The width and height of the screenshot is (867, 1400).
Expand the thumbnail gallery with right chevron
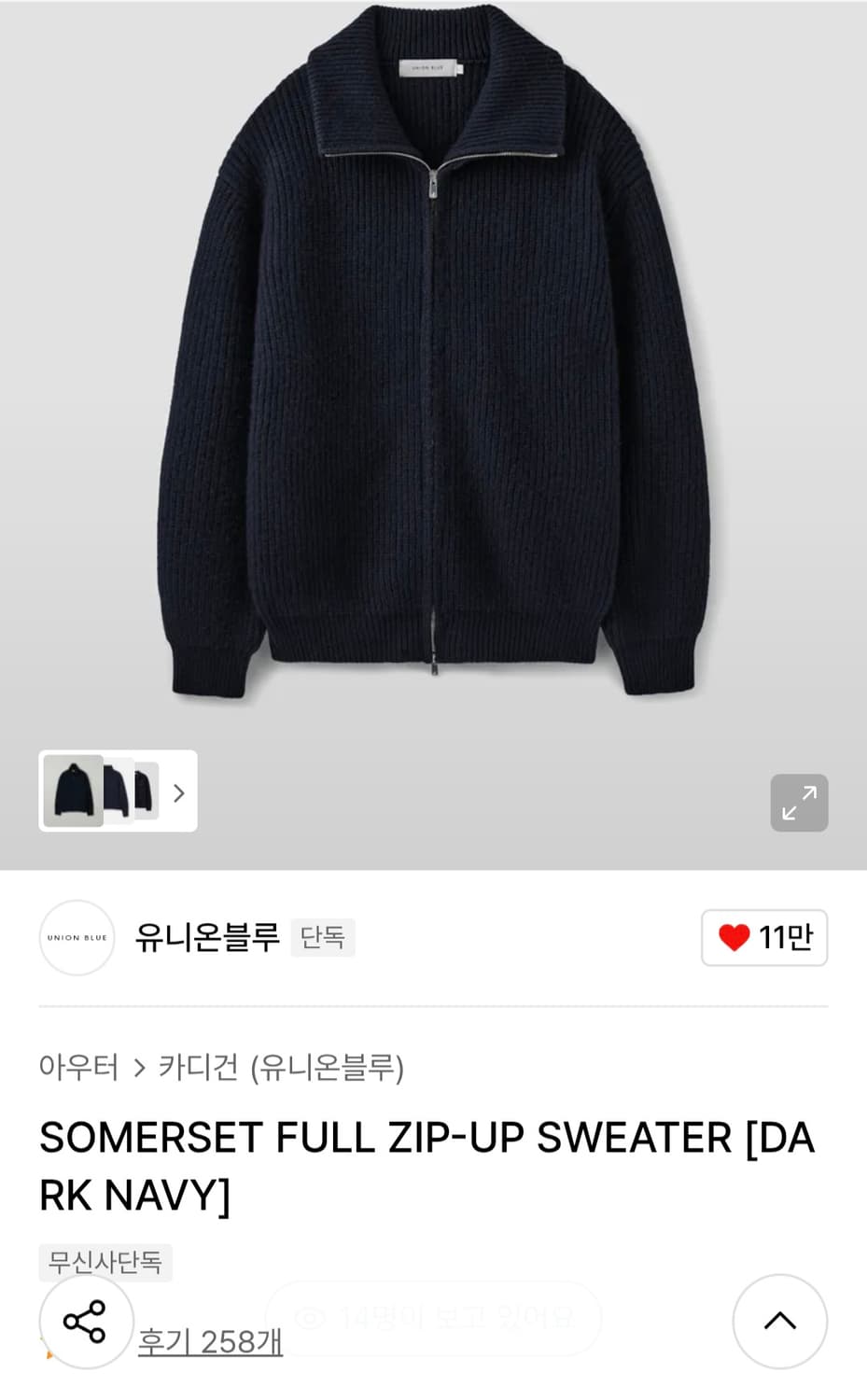(x=177, y=792)
